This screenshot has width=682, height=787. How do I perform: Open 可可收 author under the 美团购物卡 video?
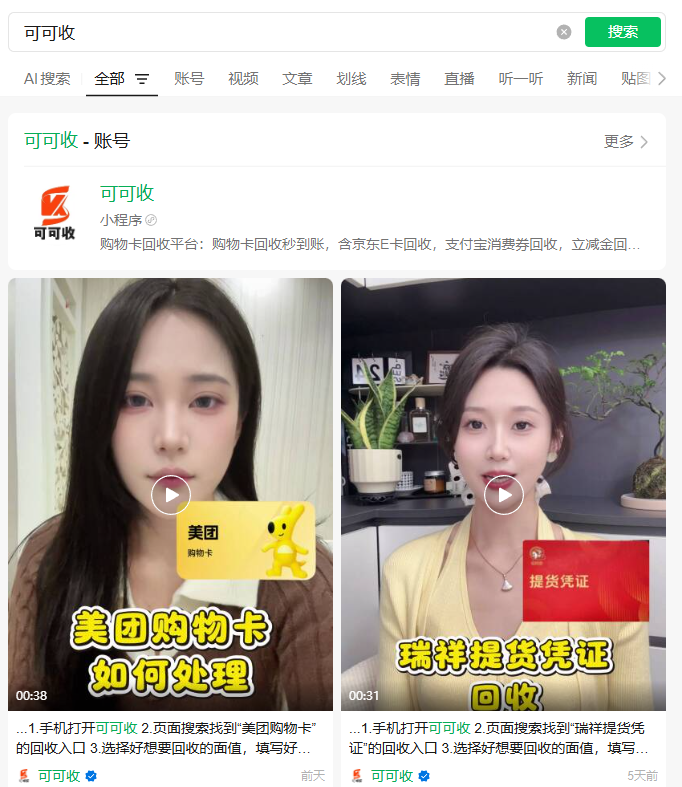[58, 776]
